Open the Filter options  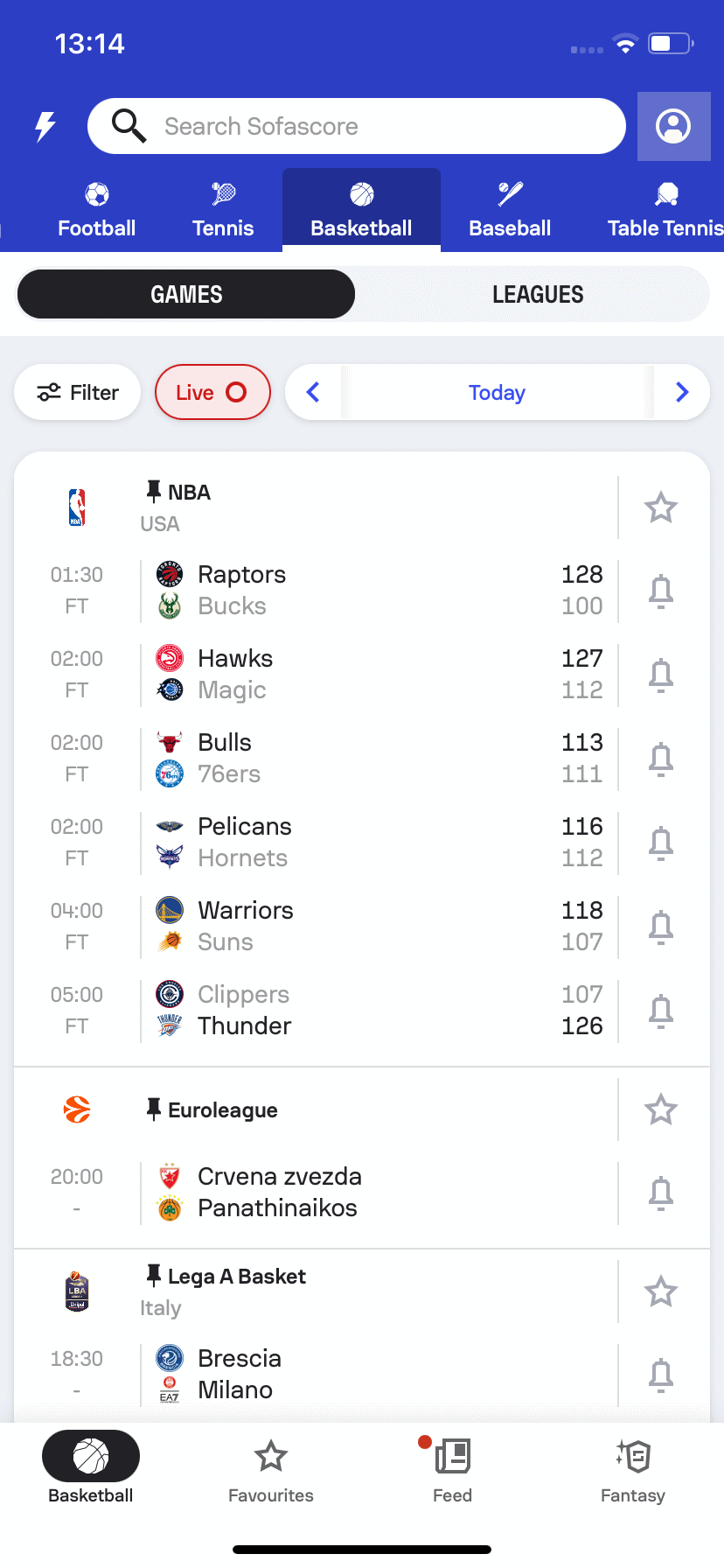tap(78, 392)
